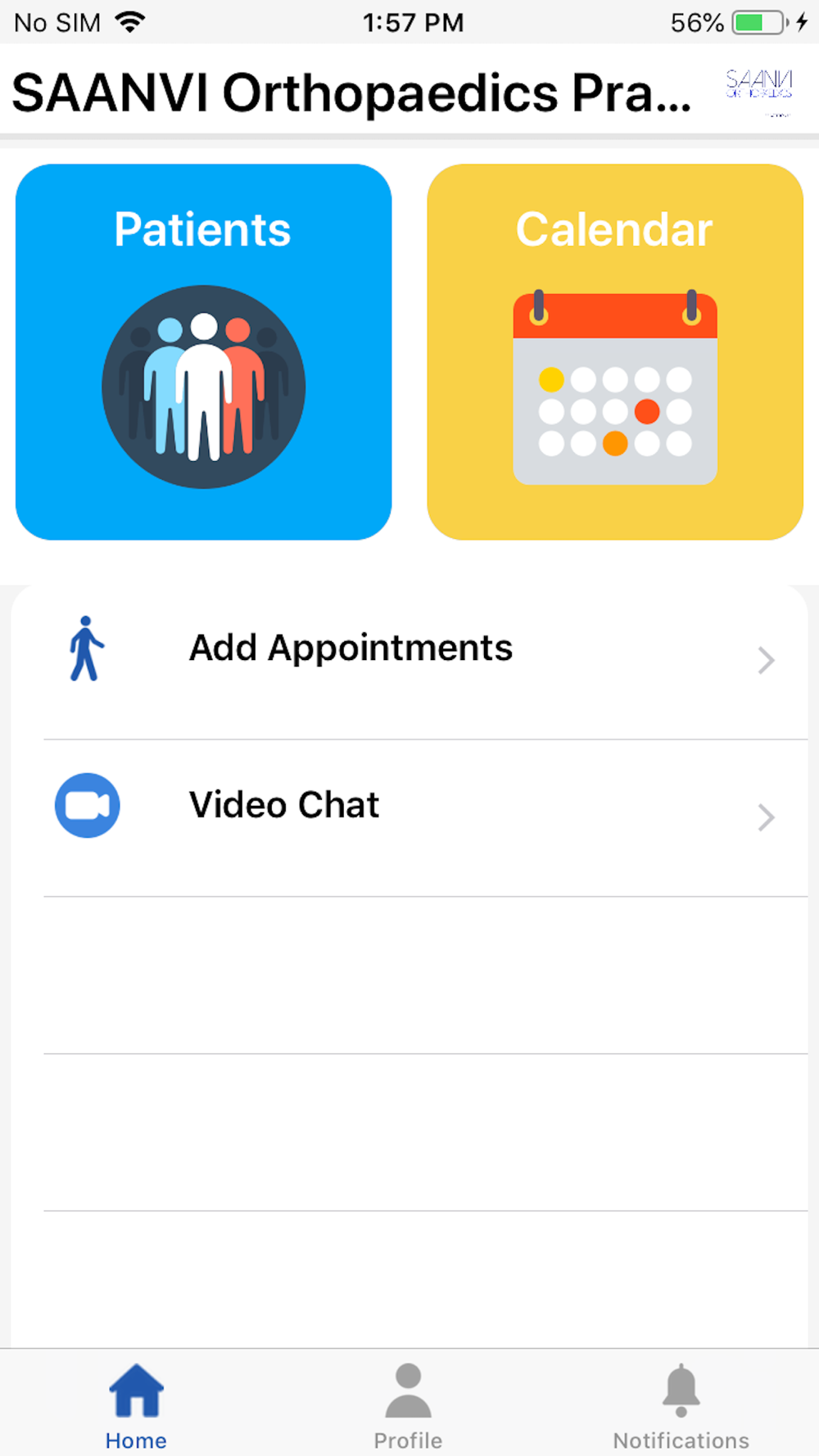The width and height of the screenshot is (819, 1456).
Task: Open the Patients card
Action: click(x=203, y=352)
